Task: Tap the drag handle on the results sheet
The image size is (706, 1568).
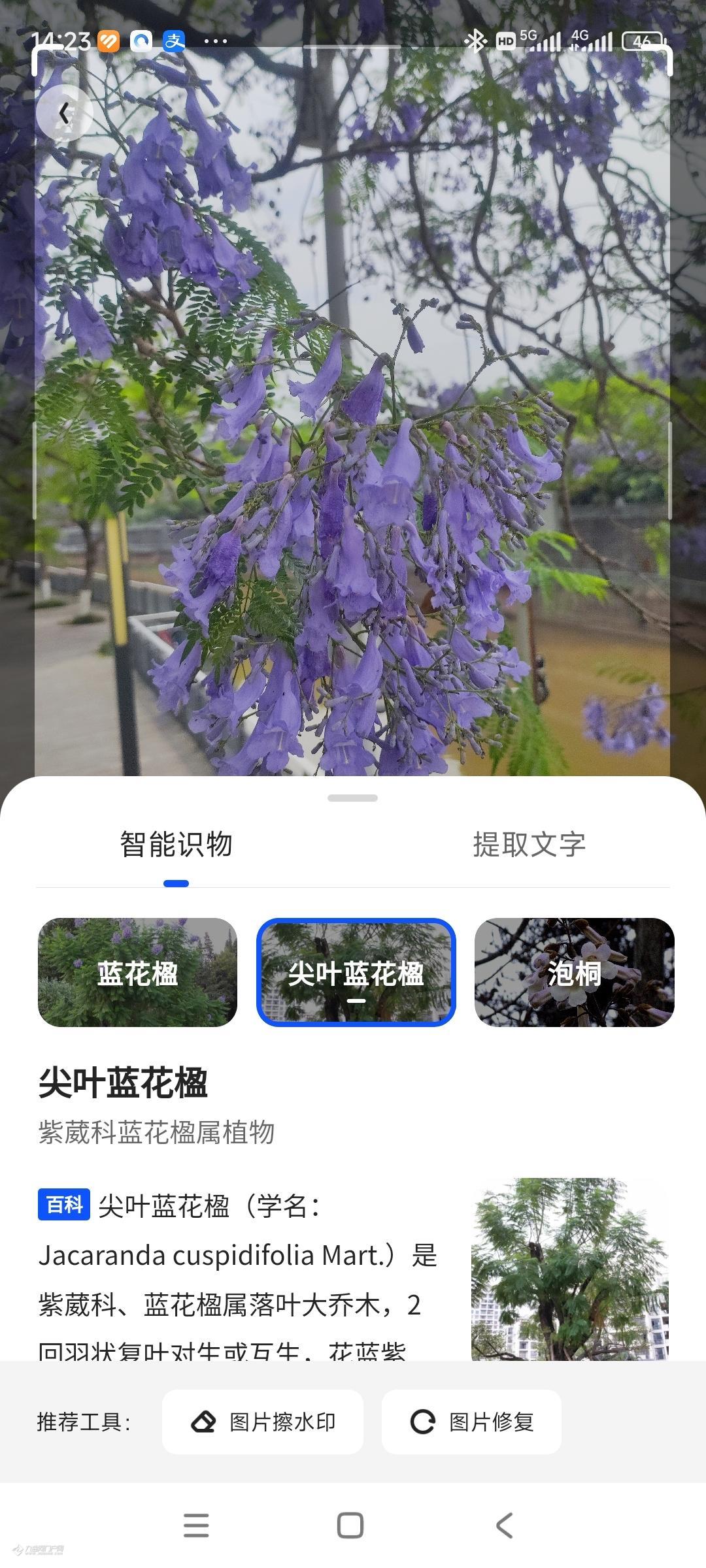Action: 353,798
